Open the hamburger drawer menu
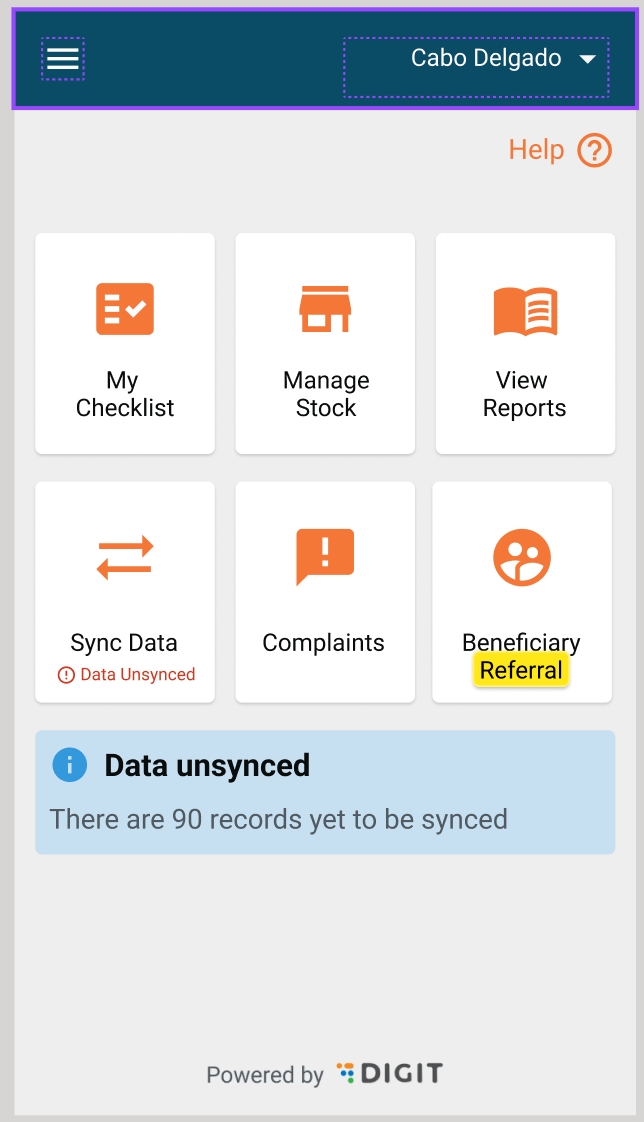The height and width of the screenshot is (1122, 644). (63, 59)
